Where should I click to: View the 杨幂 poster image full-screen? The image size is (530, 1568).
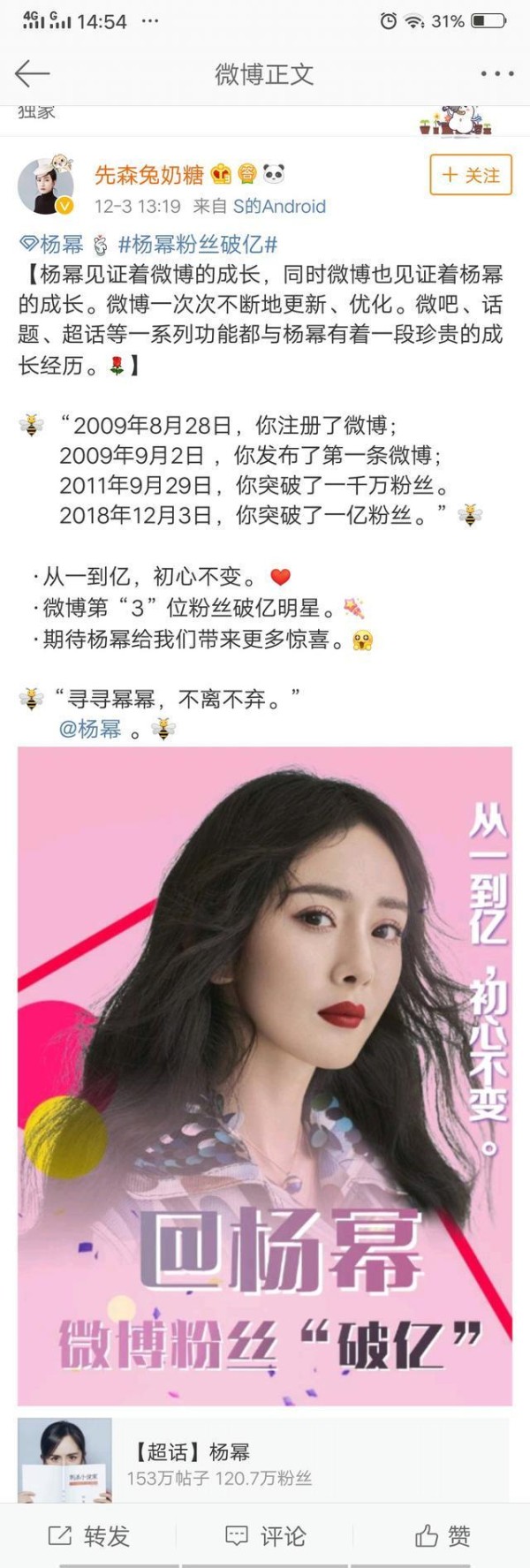click(265, 1075)
